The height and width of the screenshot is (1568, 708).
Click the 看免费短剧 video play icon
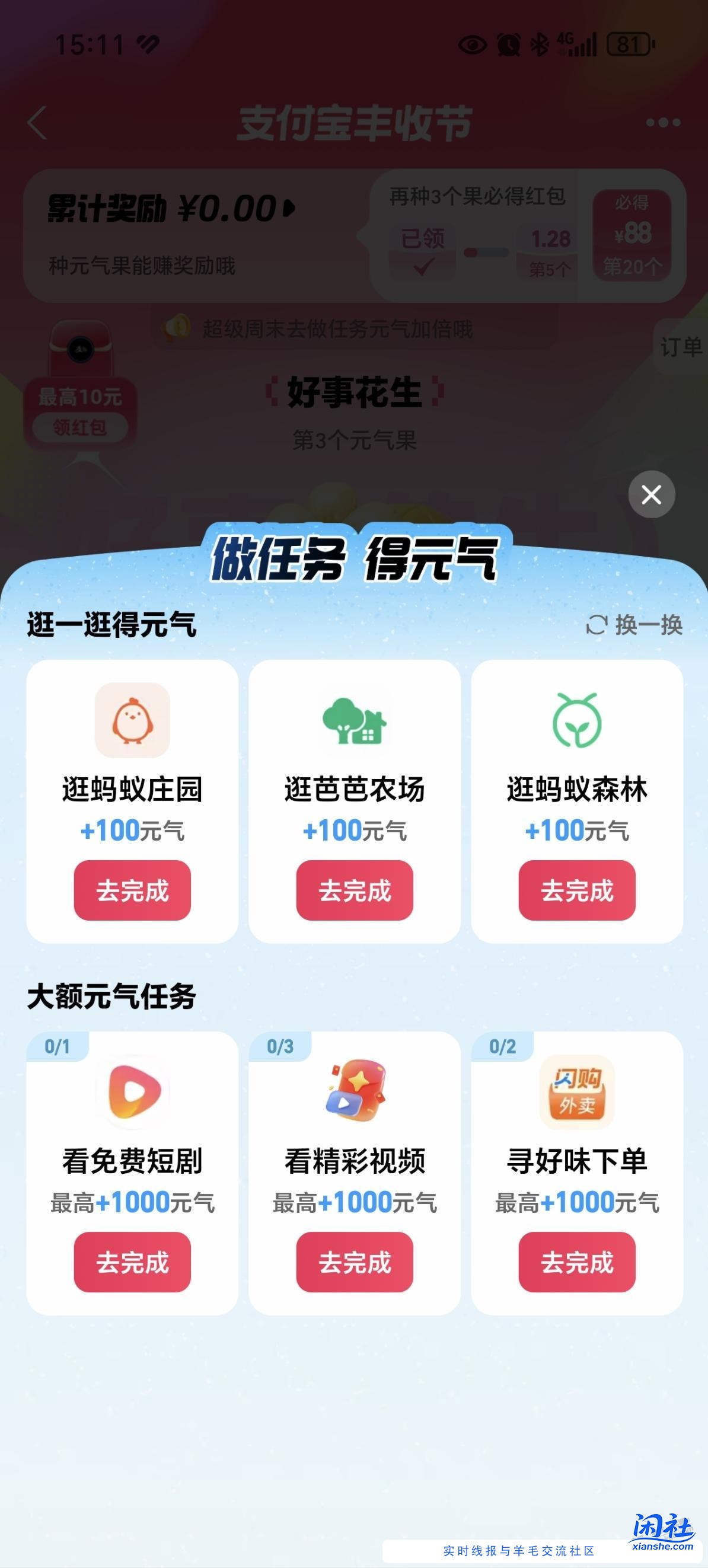(132, 1091)
